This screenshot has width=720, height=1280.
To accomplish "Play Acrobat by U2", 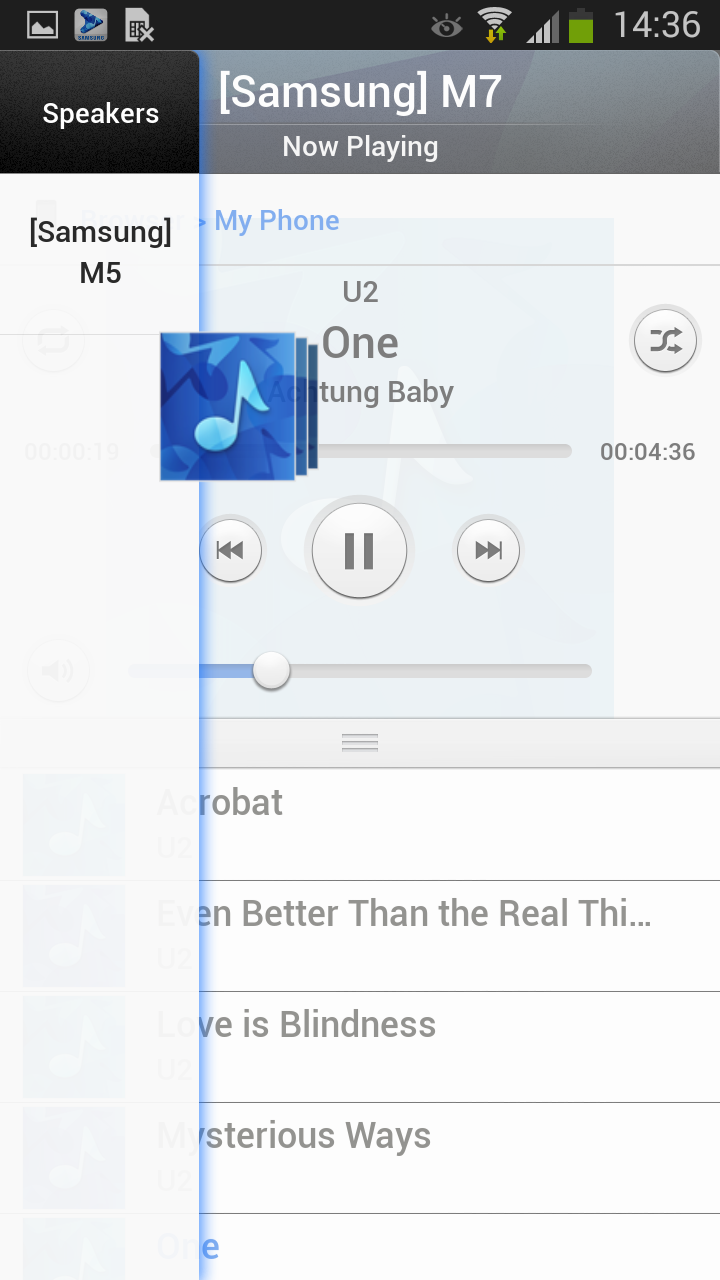I will [x=400, y=823].
